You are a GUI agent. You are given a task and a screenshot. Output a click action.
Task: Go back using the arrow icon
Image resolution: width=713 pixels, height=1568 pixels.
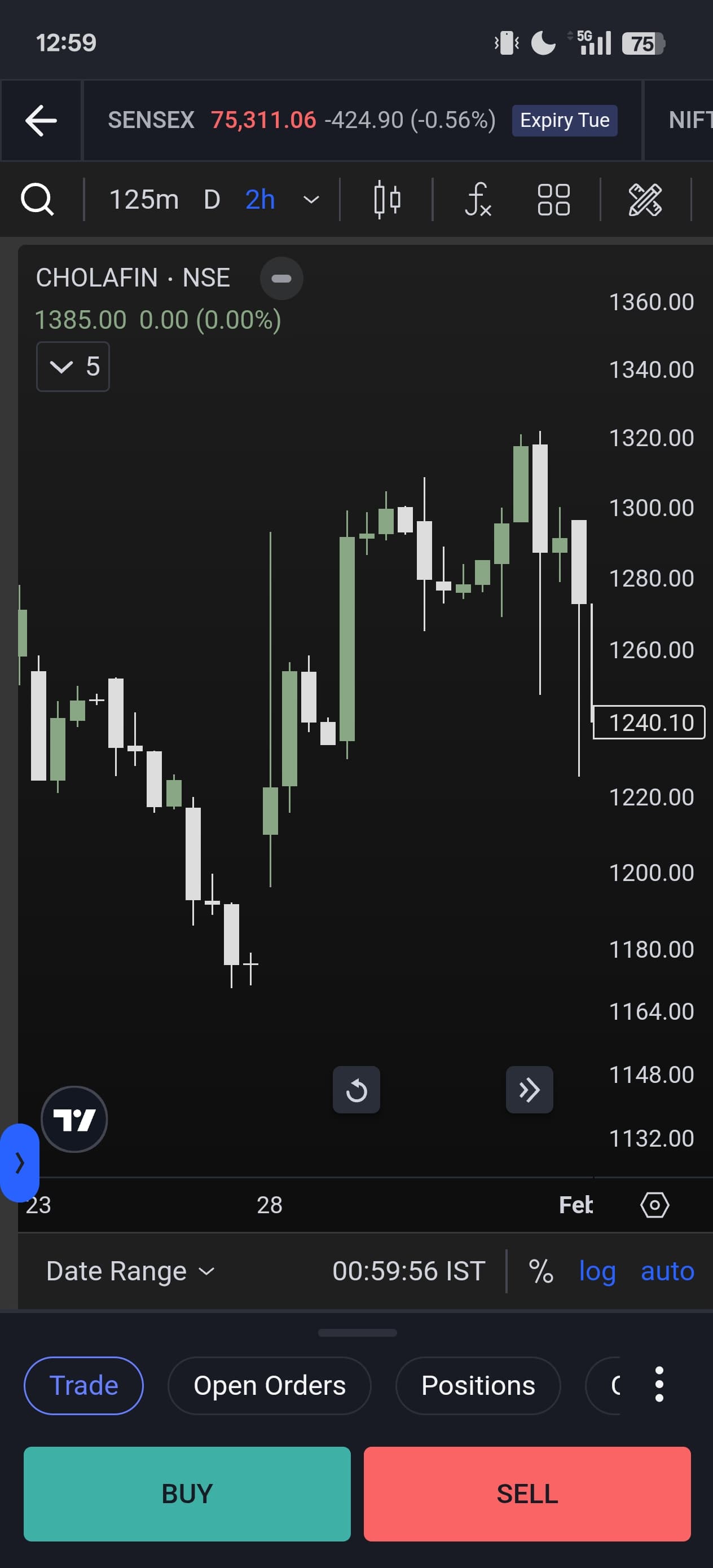(x=41, y=121)
